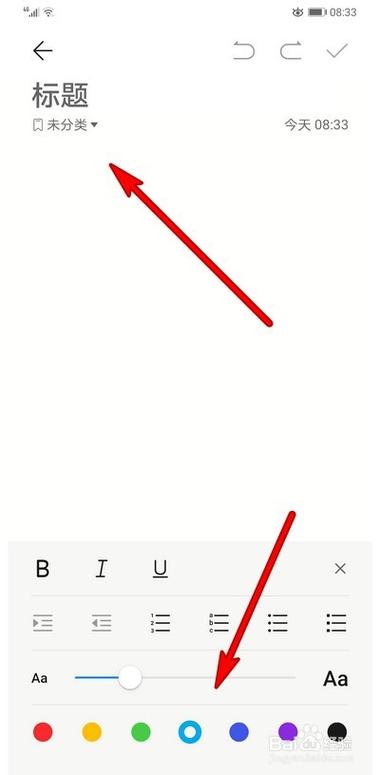The width and height of the screenshot is (380, 775).
Task: Close the text formatting panel
Action: (340, 569)
